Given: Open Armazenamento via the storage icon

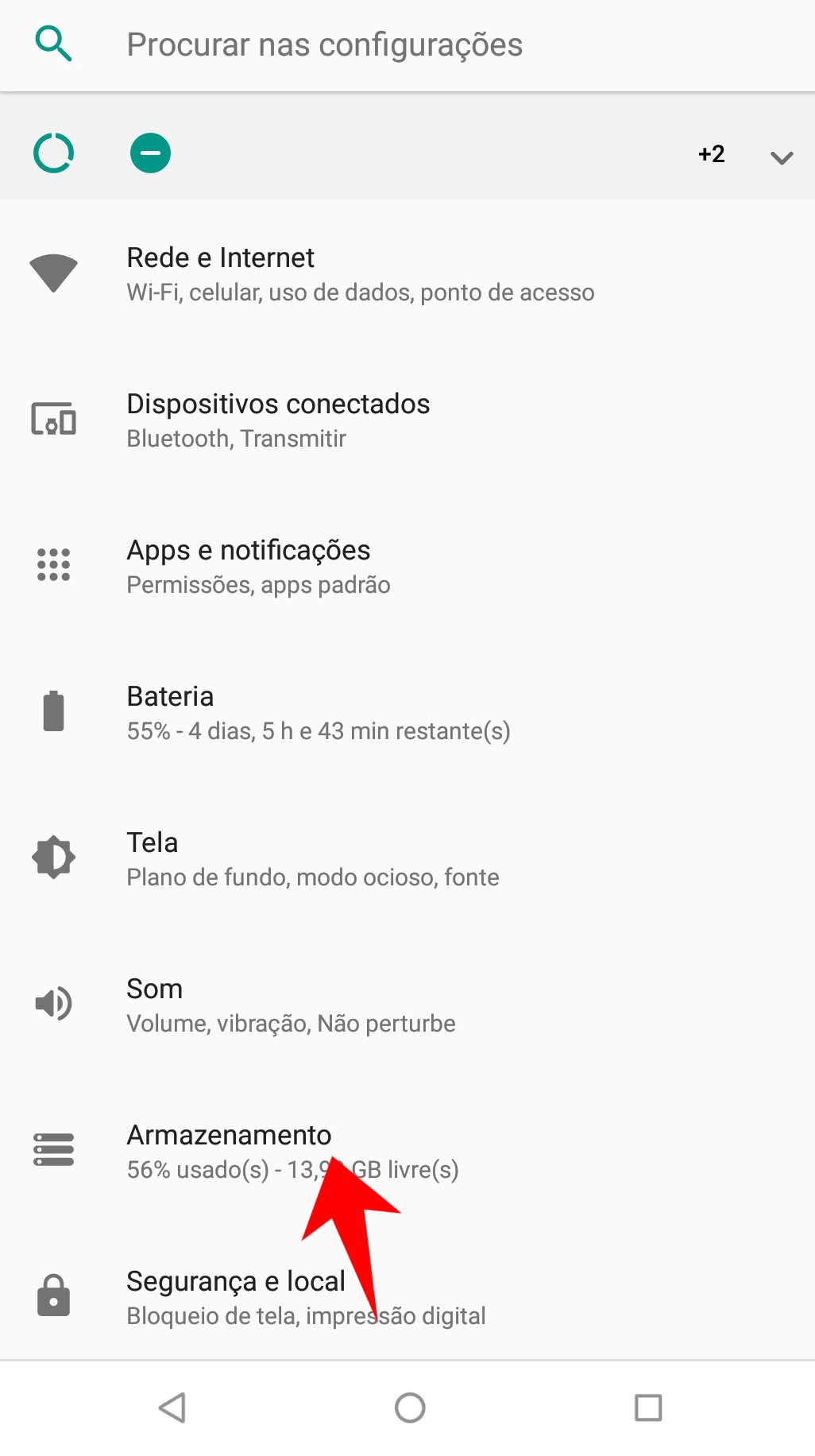Looking at the screenshot, I should [x=53, y=1149].
